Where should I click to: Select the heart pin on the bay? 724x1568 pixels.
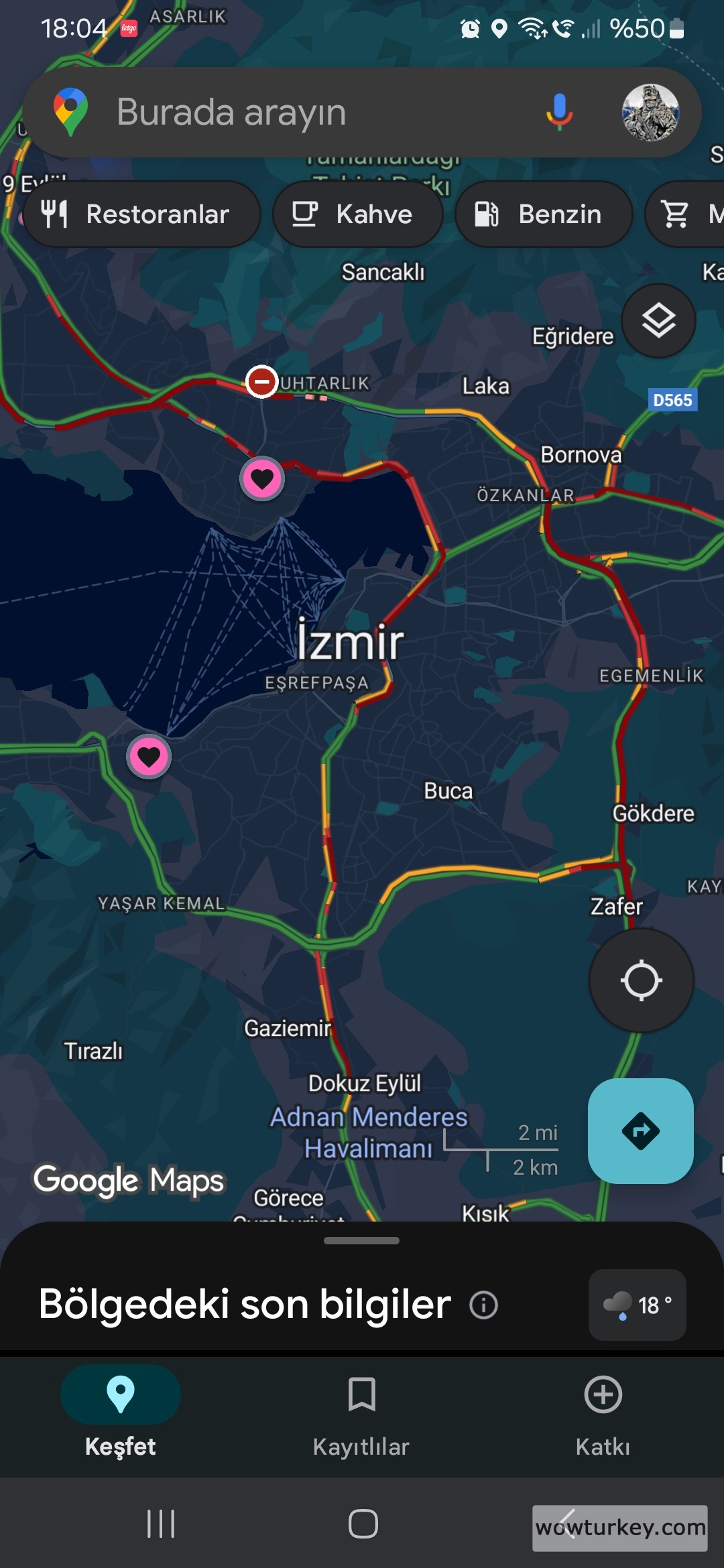point(261,478)
